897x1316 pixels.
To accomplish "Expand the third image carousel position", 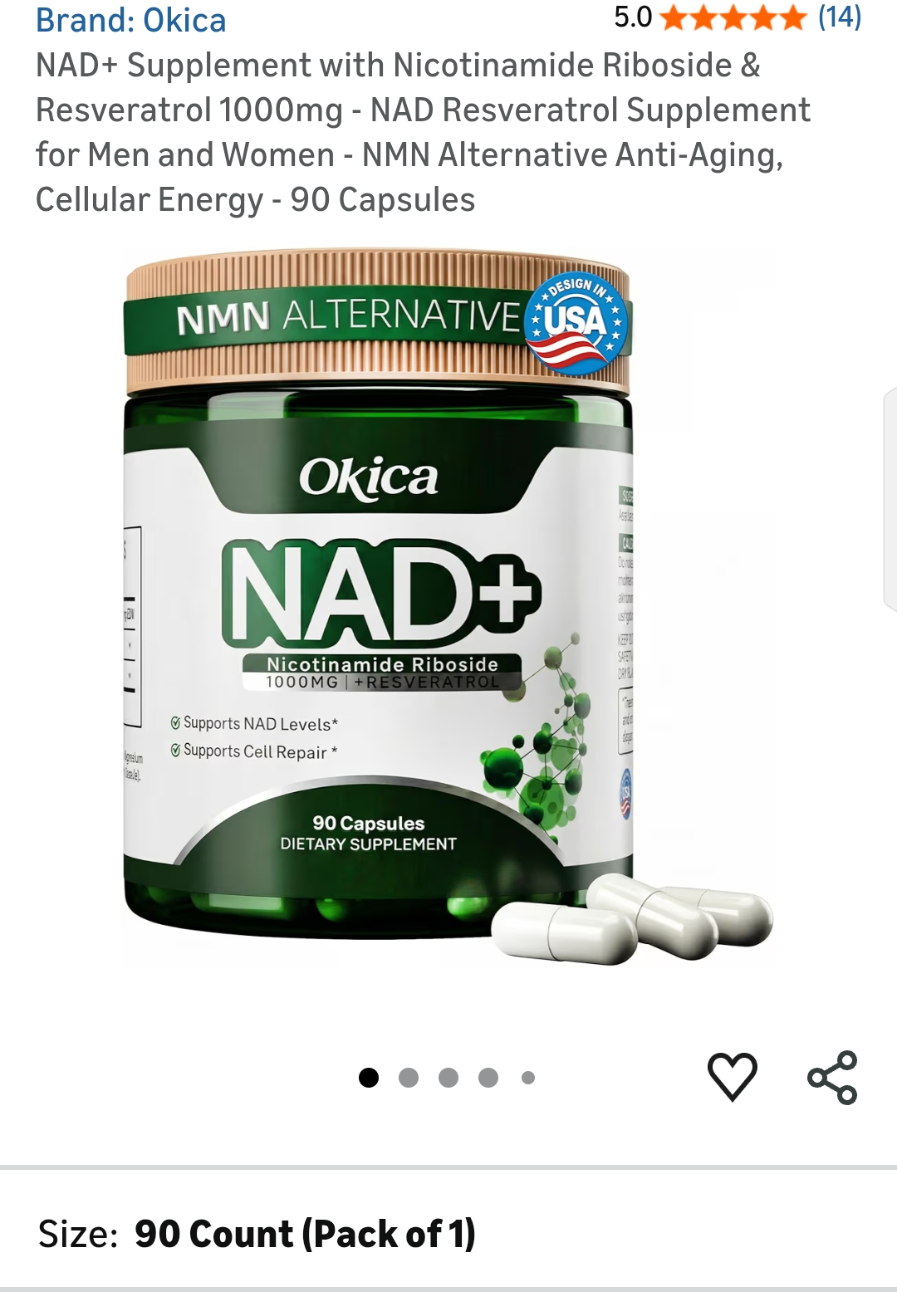I will (x=447, y=1076).
